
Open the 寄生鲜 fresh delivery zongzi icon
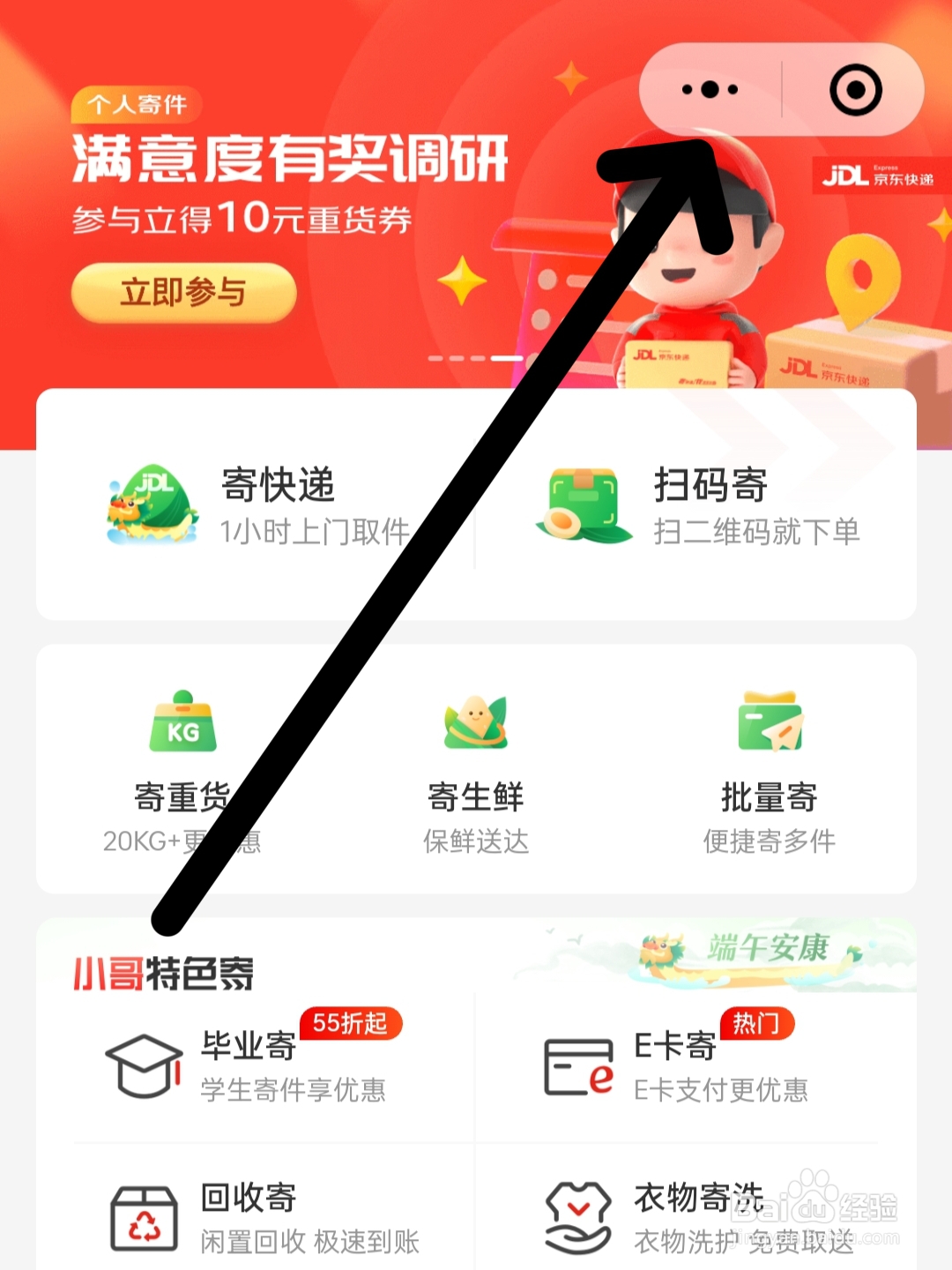tap(476, 723)
